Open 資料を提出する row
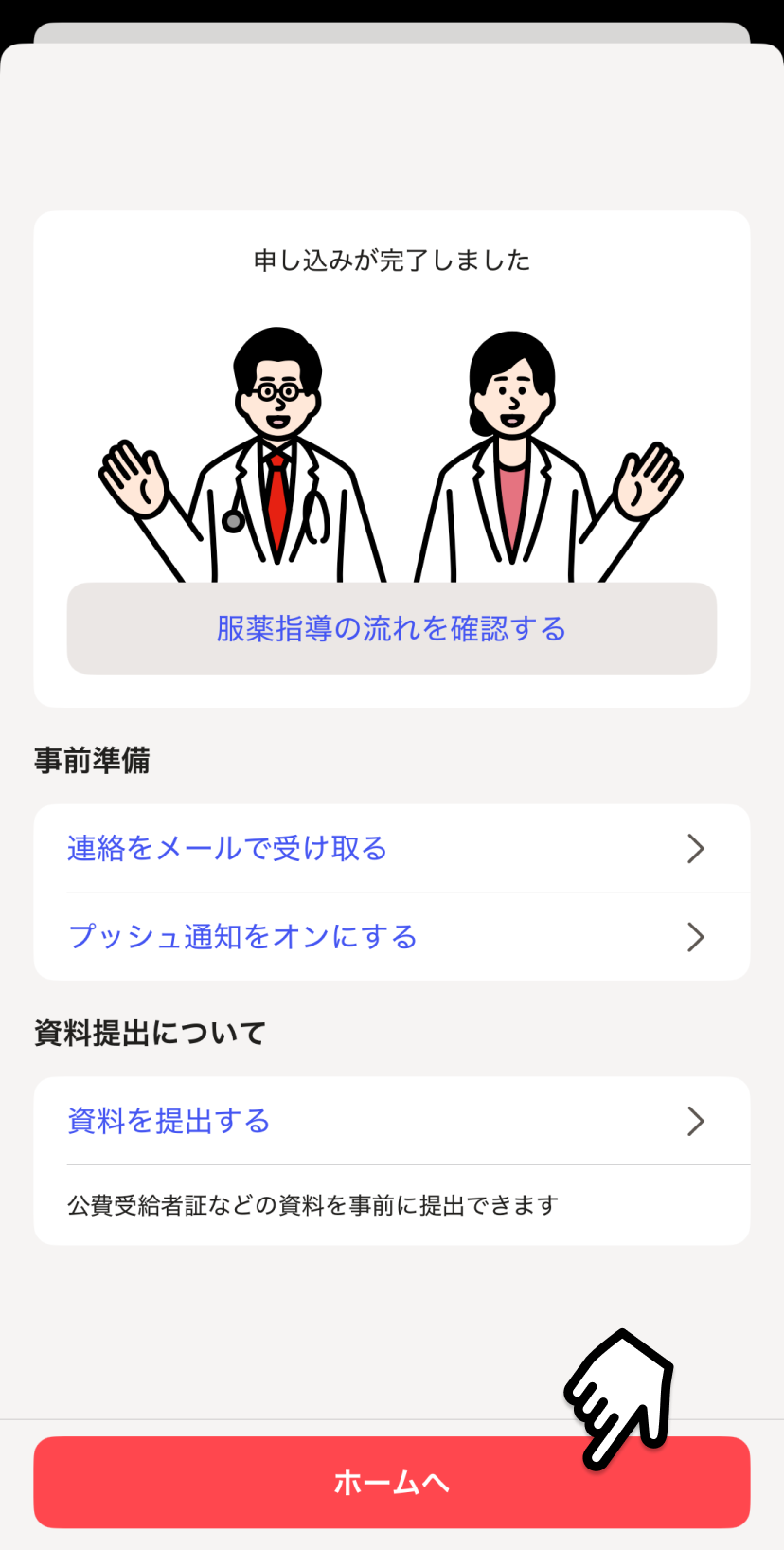Viewport: 784px width, 1550px height. (391, 1121)
